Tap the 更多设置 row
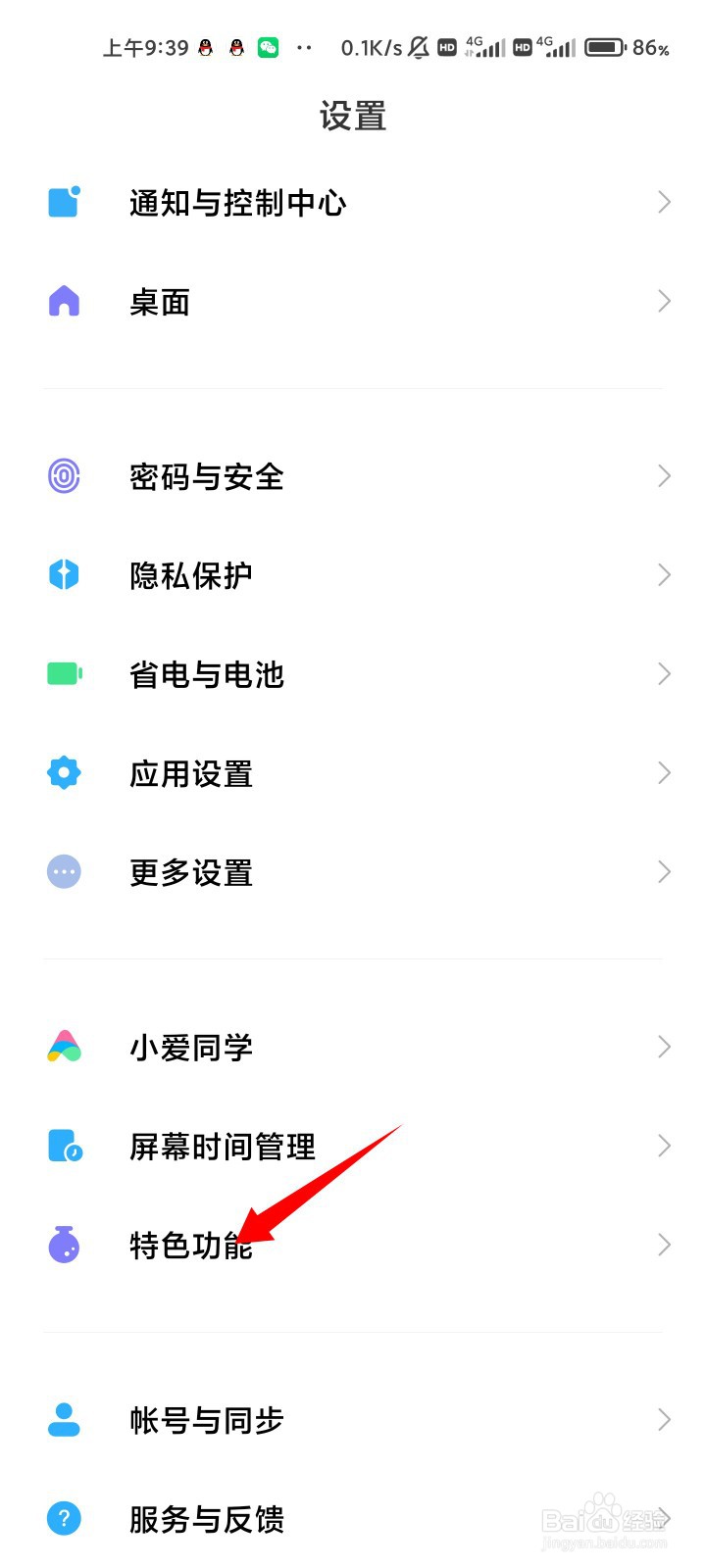Viewport: 706px width, 1568px height. (x=353, y=872)
